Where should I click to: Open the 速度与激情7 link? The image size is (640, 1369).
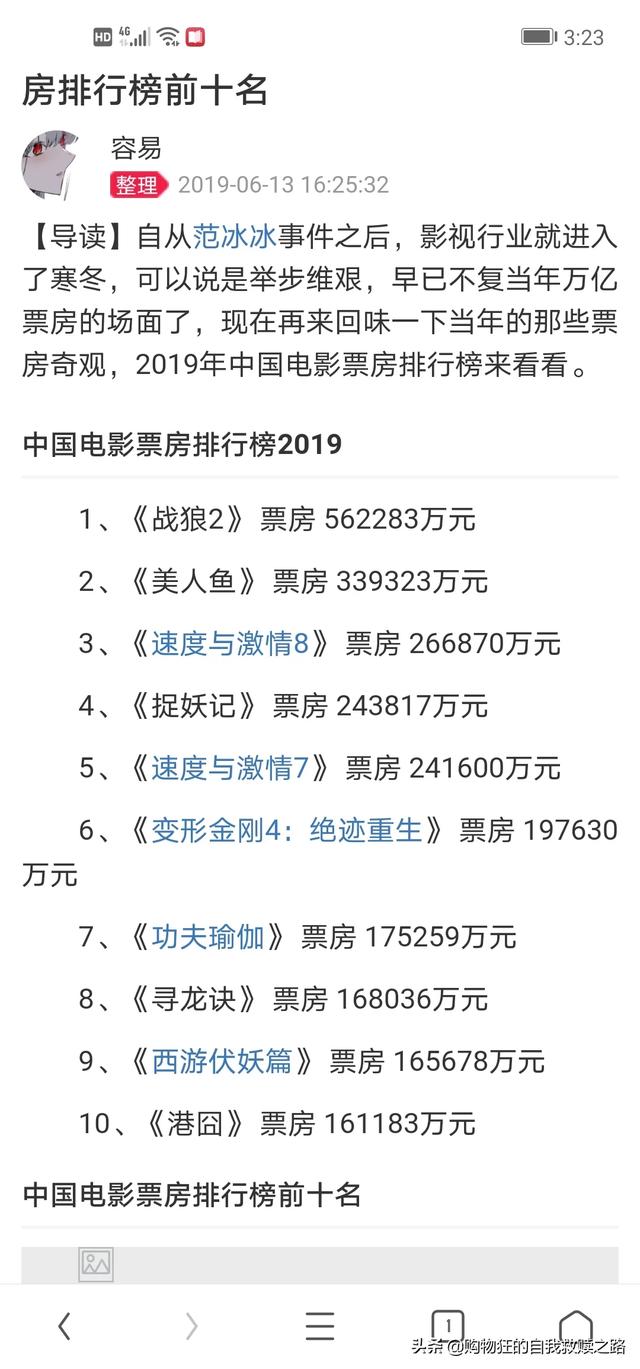tap(230, 768)
